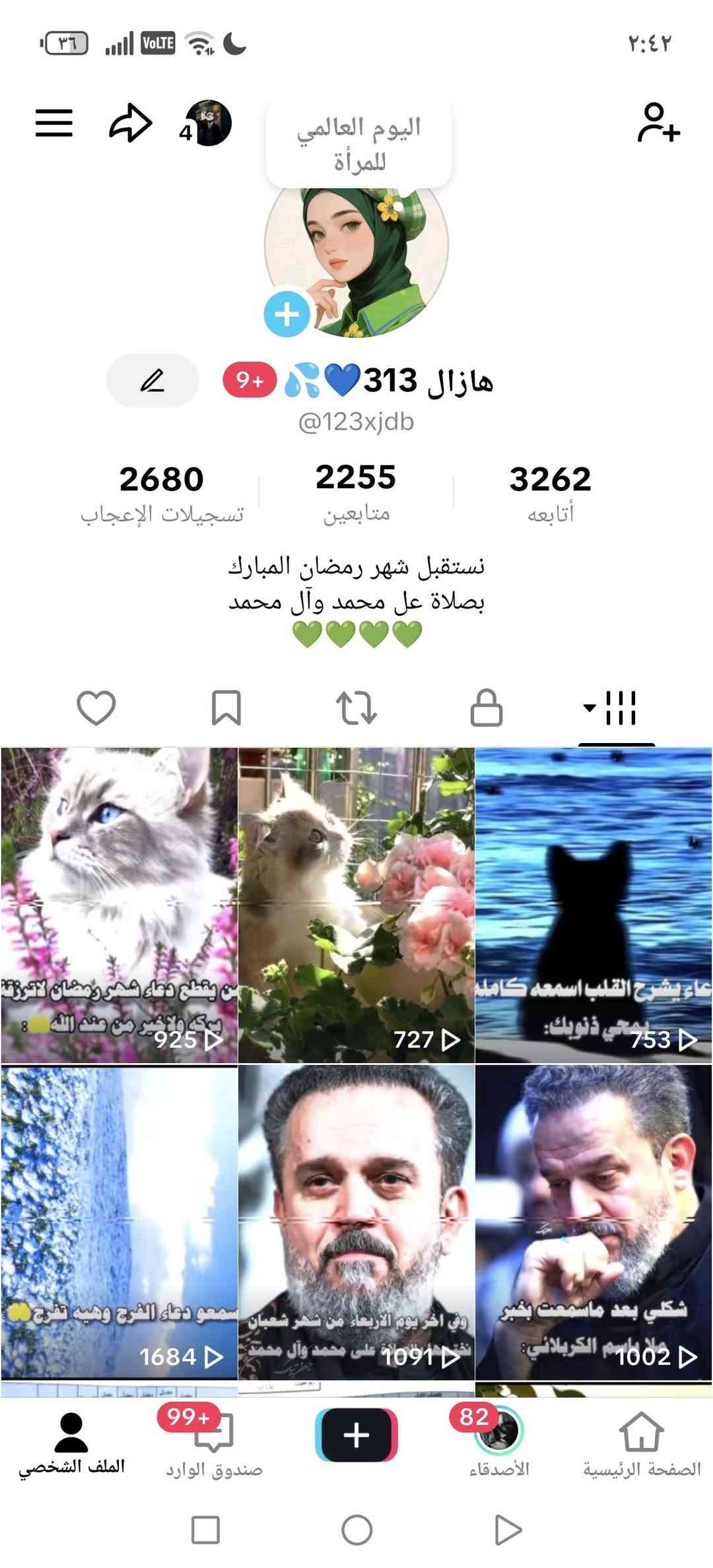Screen dimensions: 713x1568
Task: Tap the blue plus on profile photo
Action: [x=287, y=314]
